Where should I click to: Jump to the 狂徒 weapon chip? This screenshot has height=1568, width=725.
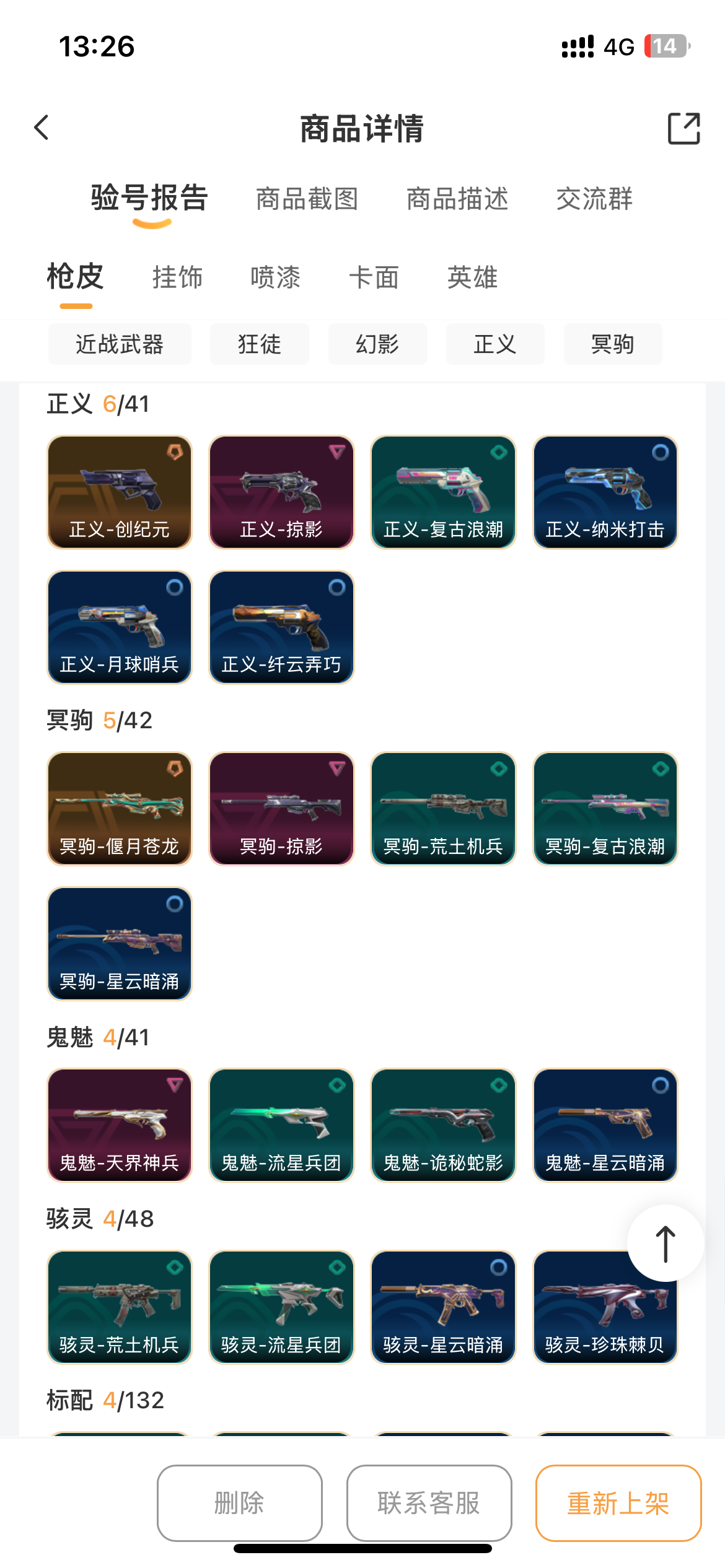(260, 344)
